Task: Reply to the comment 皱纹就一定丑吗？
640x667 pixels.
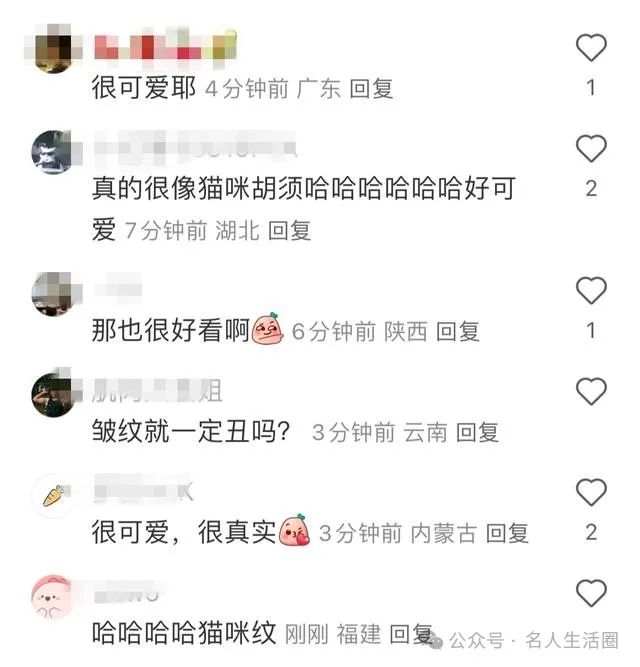Action: [477, 433]
